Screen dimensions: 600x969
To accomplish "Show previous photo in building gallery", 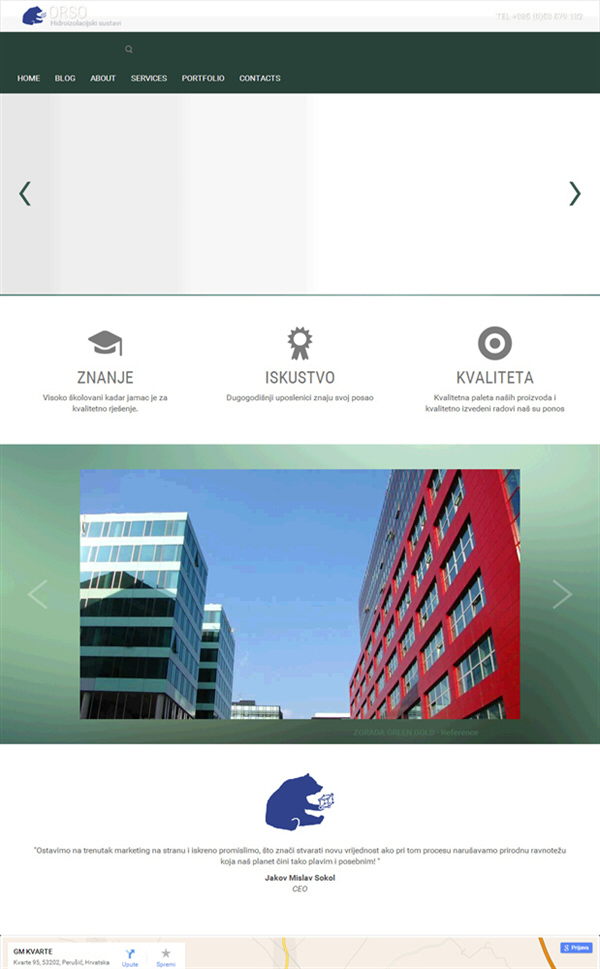I will click(x=38, y=594).
